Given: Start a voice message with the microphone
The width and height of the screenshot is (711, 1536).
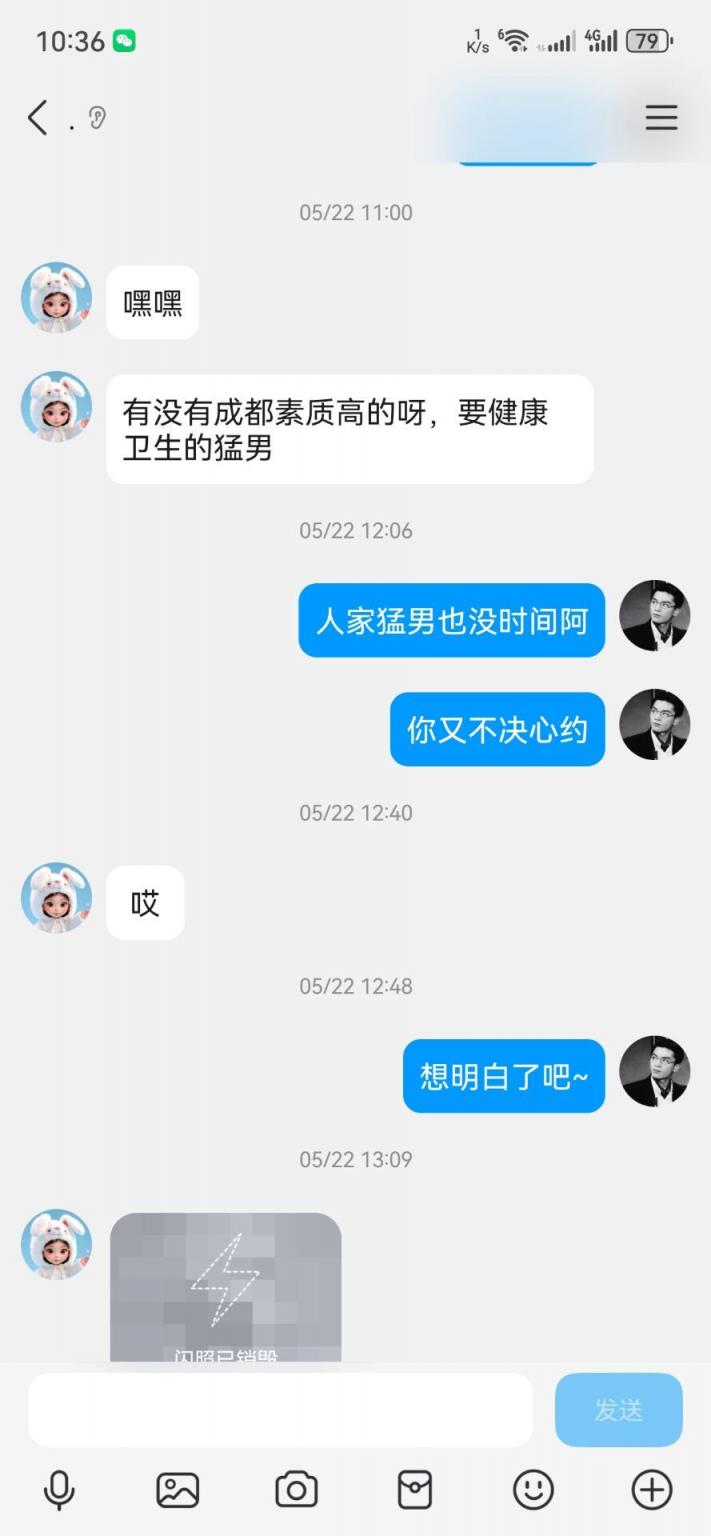Looking at the screenshot, I should coord(59,1490).
